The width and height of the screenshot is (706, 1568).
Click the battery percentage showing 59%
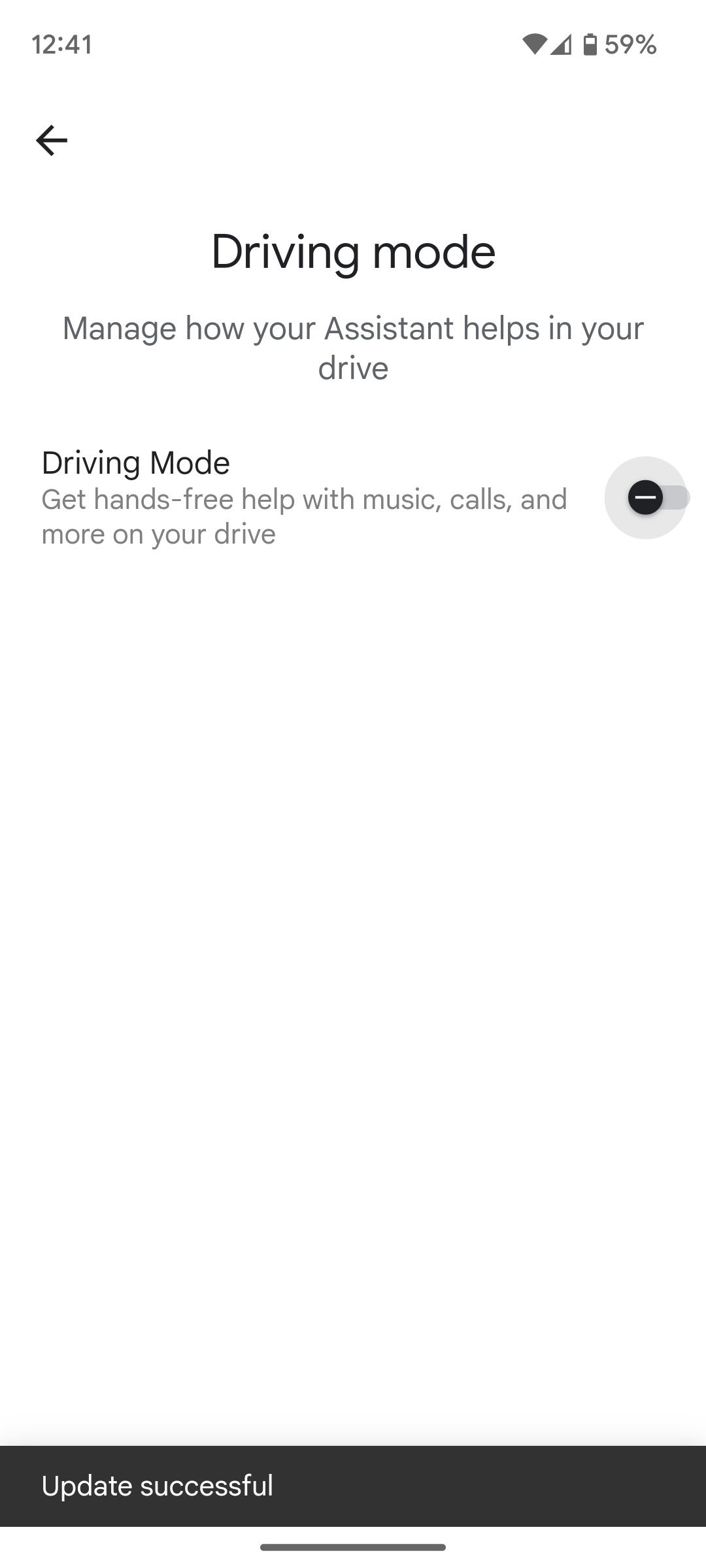(630, 45)
